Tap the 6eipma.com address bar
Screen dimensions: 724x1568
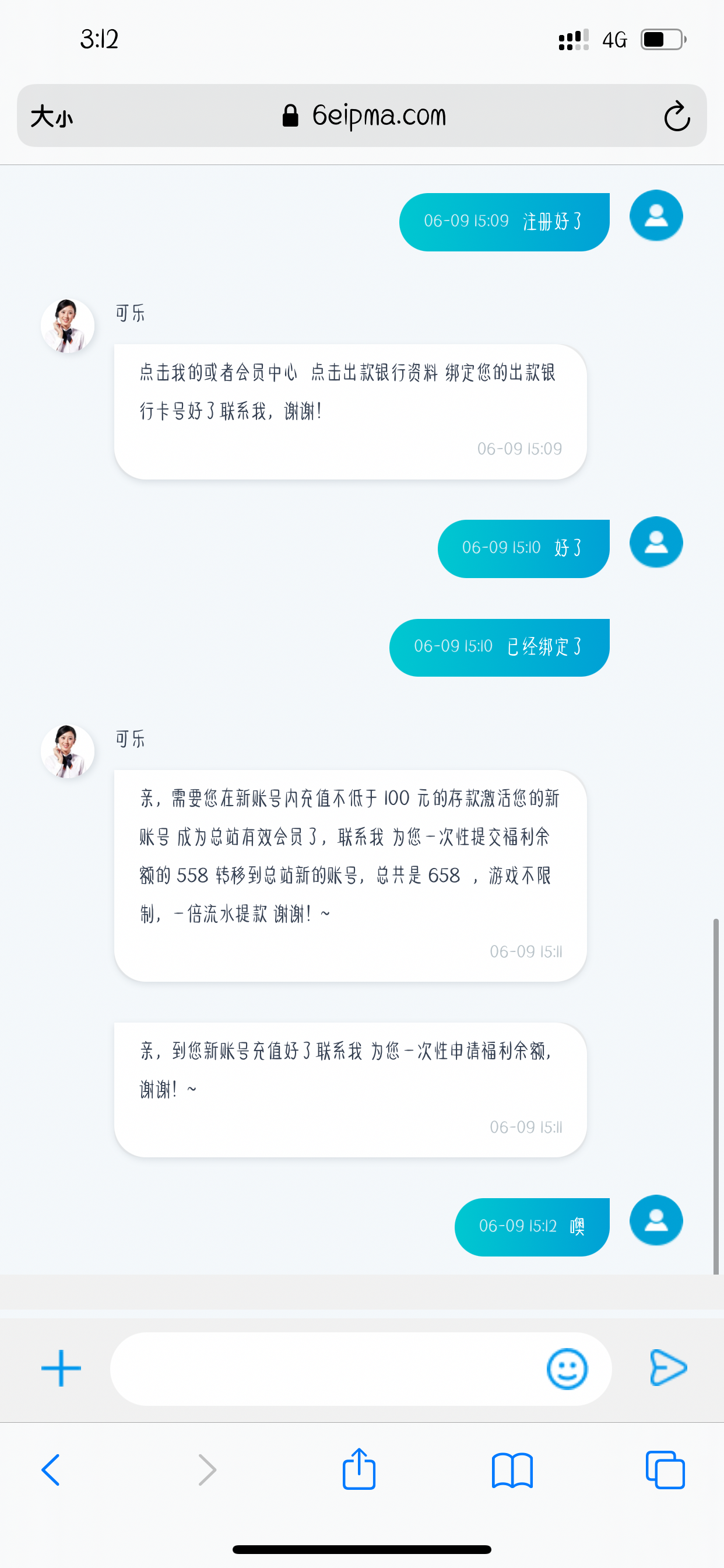(365, 116)
